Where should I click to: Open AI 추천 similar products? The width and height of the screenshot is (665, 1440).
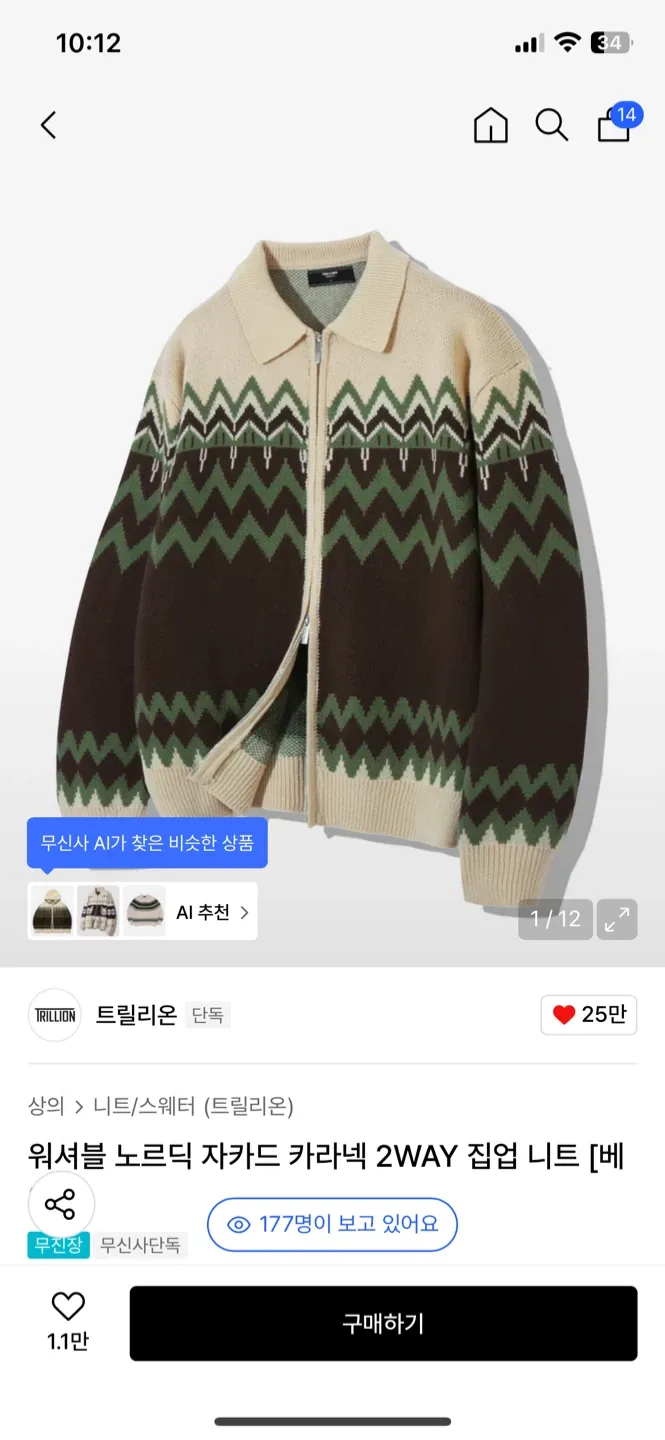pyautogui.click(x=212, y=912)
